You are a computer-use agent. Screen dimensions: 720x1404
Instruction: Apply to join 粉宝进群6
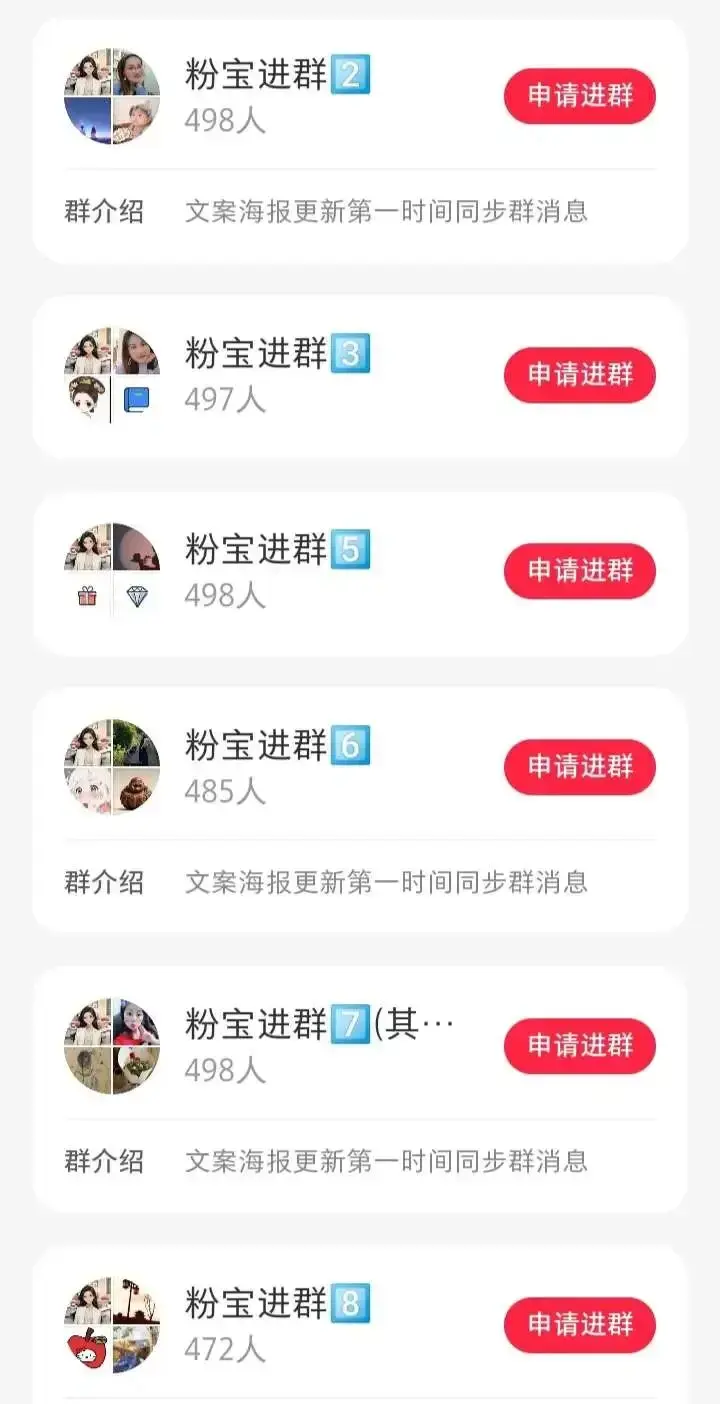pyautogui.click(x=578, y=767)
